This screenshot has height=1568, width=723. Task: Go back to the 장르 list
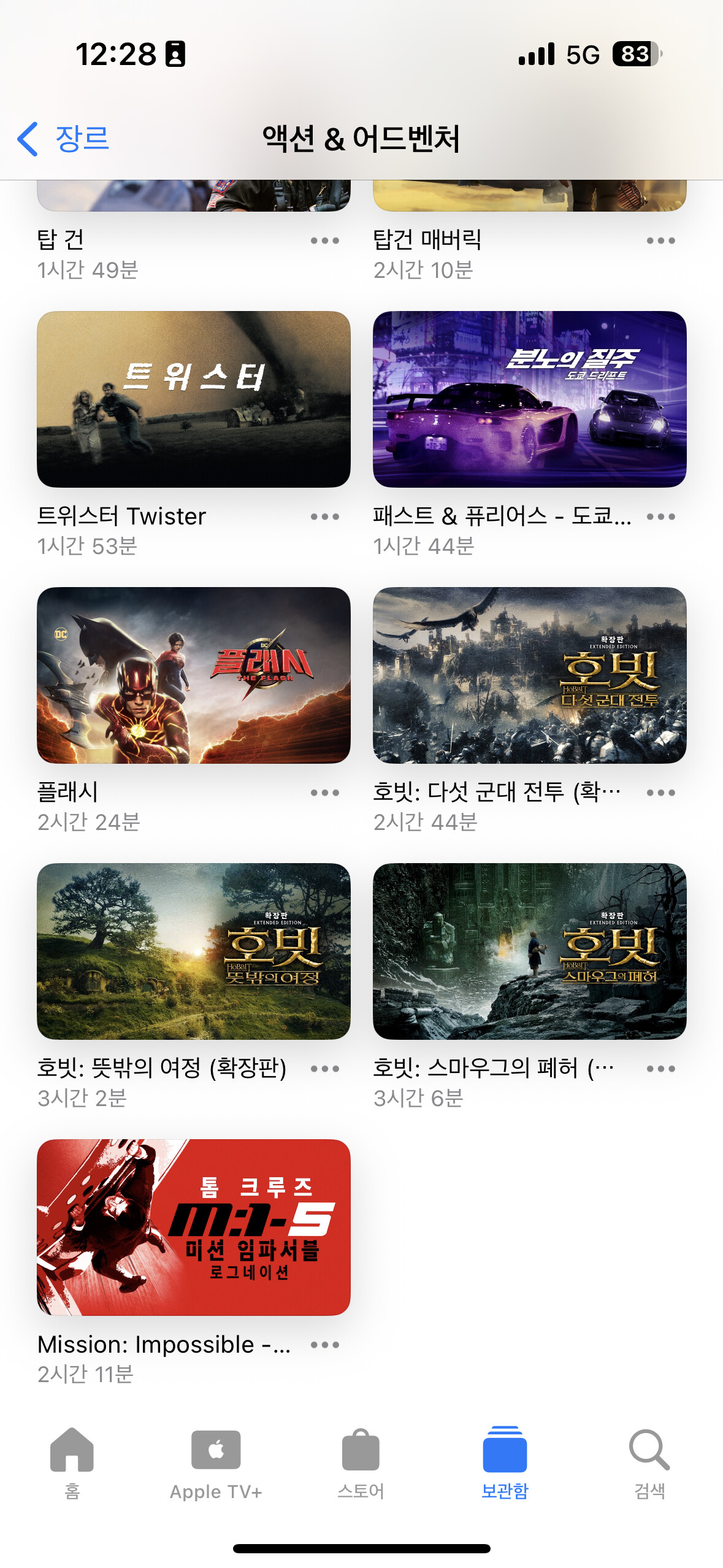click(x=63, y=139)
